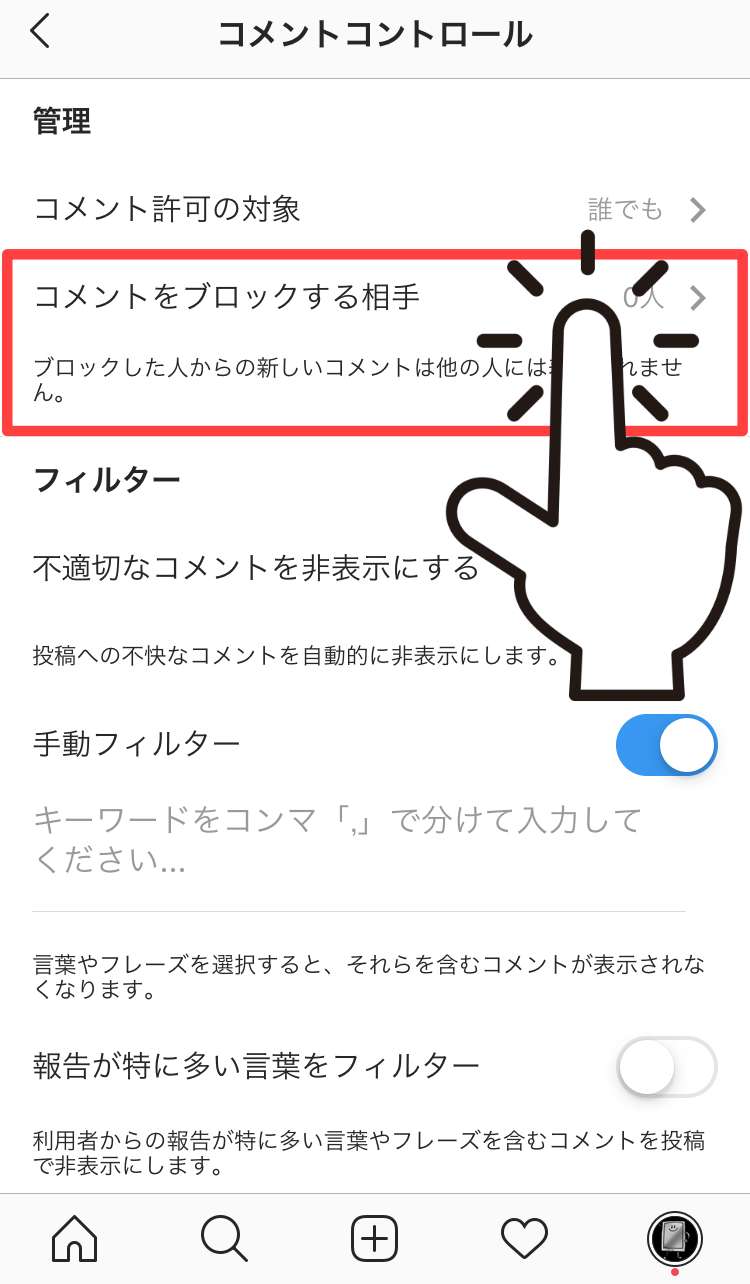
Task: Go to the Home tab
Action: [75, 1240]
